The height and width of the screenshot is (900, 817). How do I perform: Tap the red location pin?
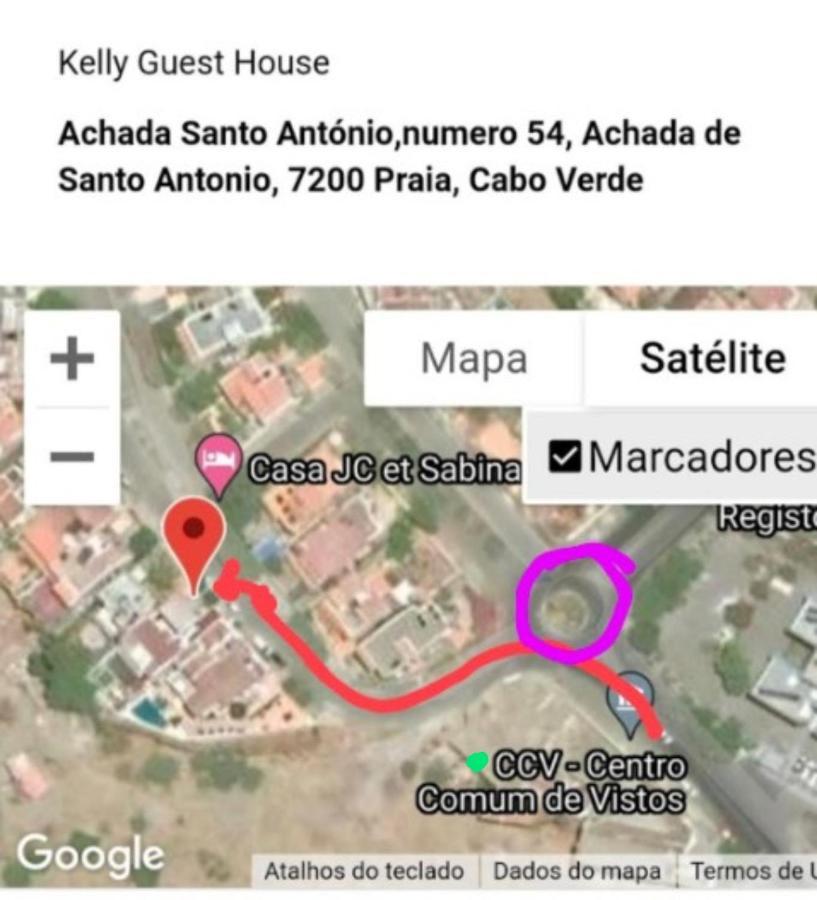[193, 538]
